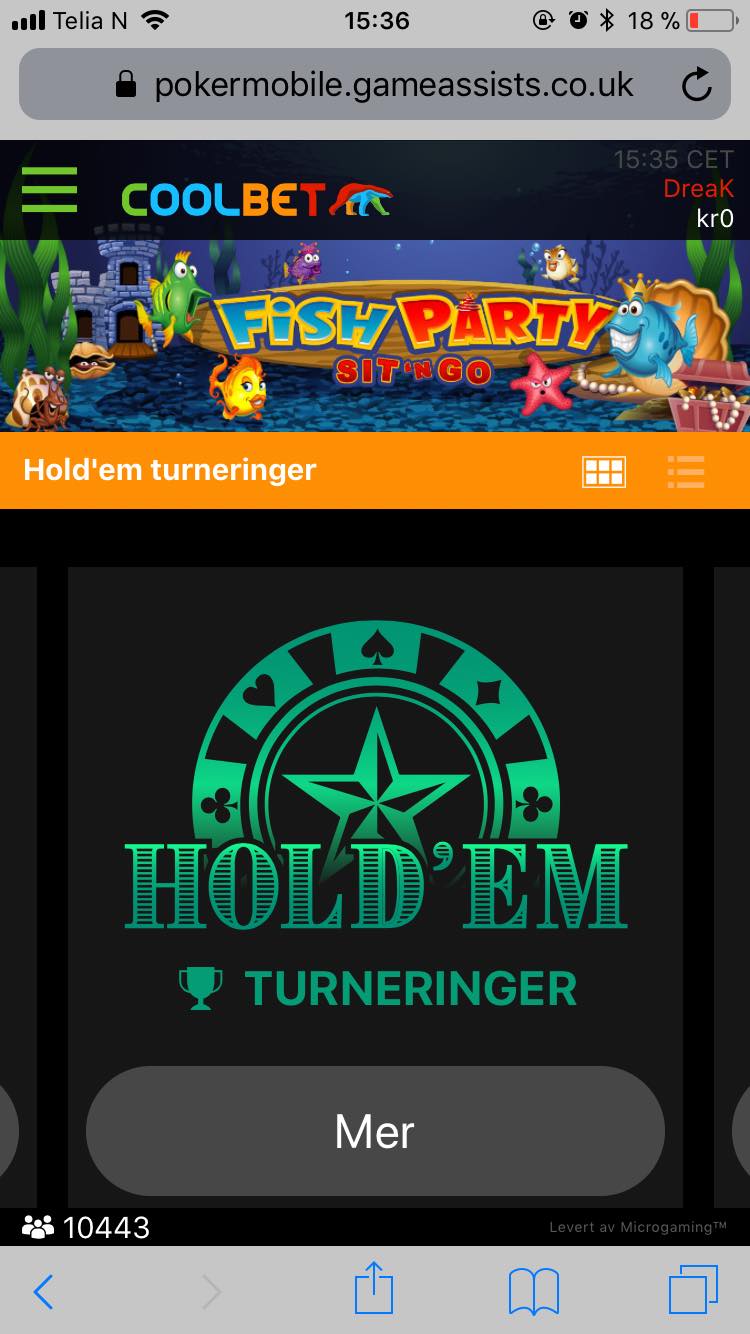Open the Fish Party Sit'n Go banner
The width and height of the screenshot is (750, 1334).
coord(375,336)
